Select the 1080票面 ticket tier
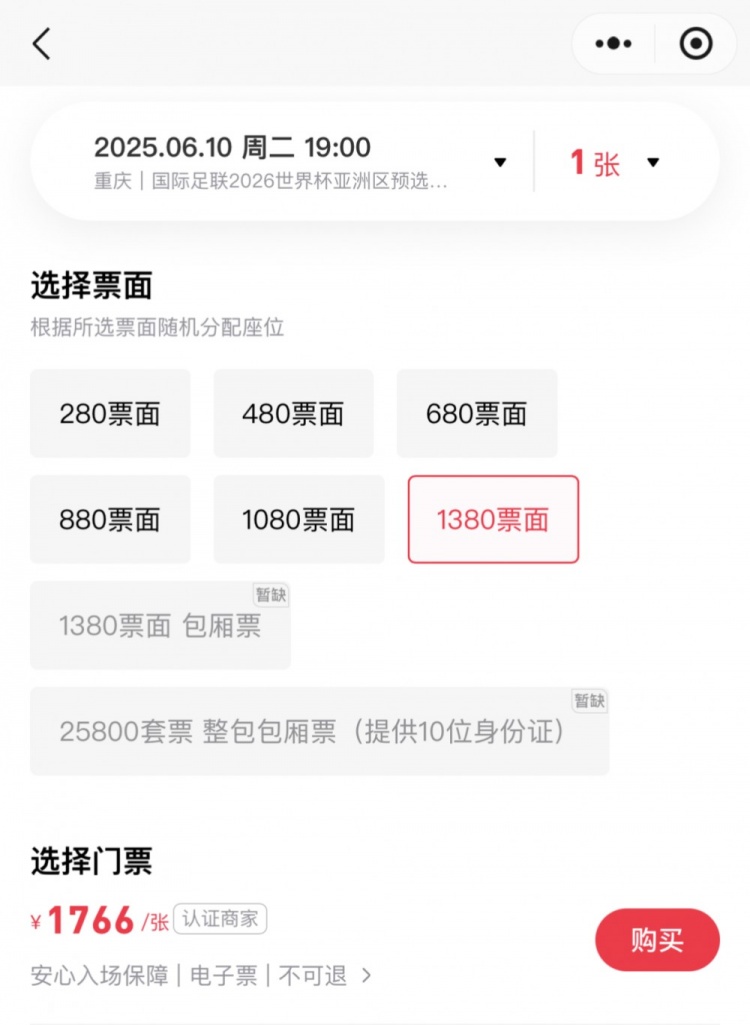The width and height of the screenshot is (750, 1025). coord(298,519)
